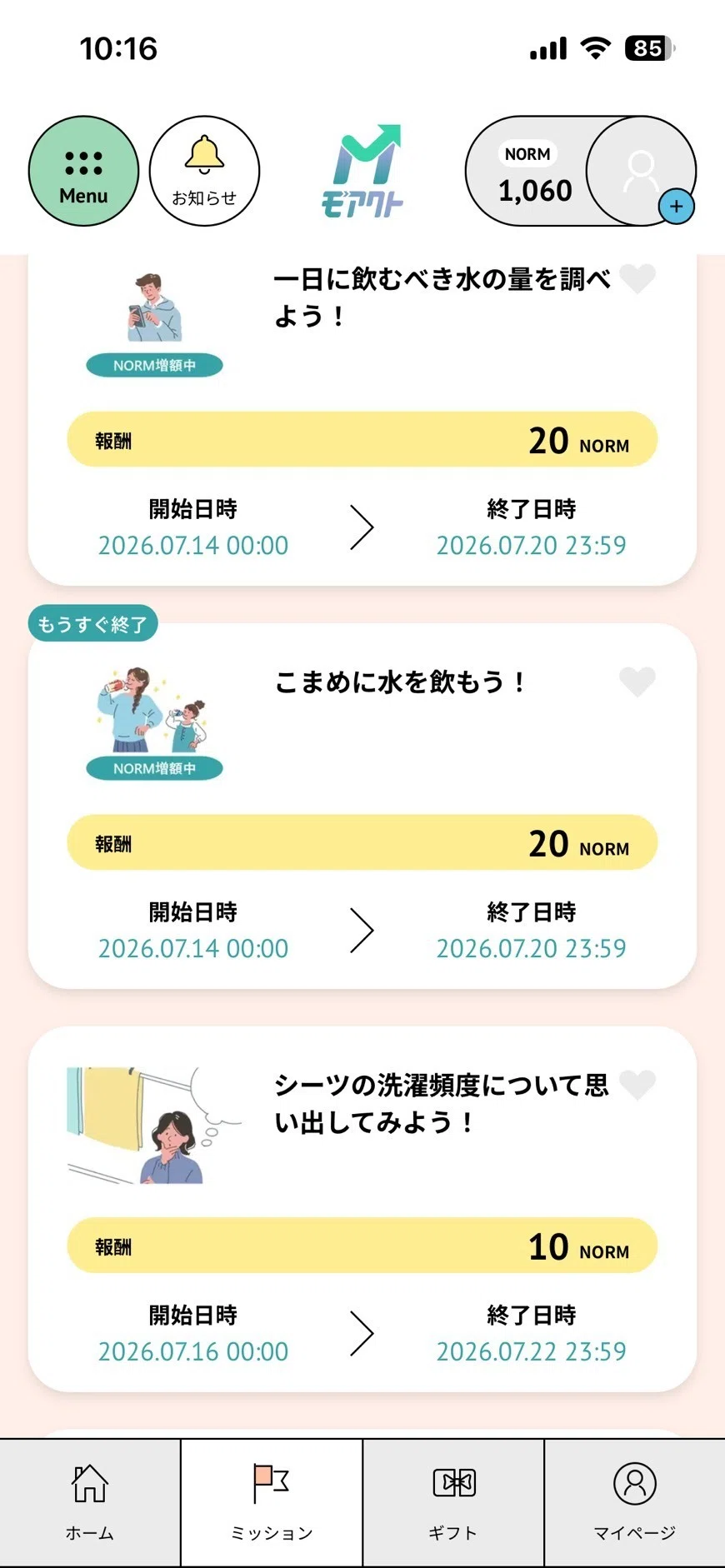Open the シーツの洗濯頻度について思い出してみよう card
This screenshot has height=1568, width=725.
362,1210
